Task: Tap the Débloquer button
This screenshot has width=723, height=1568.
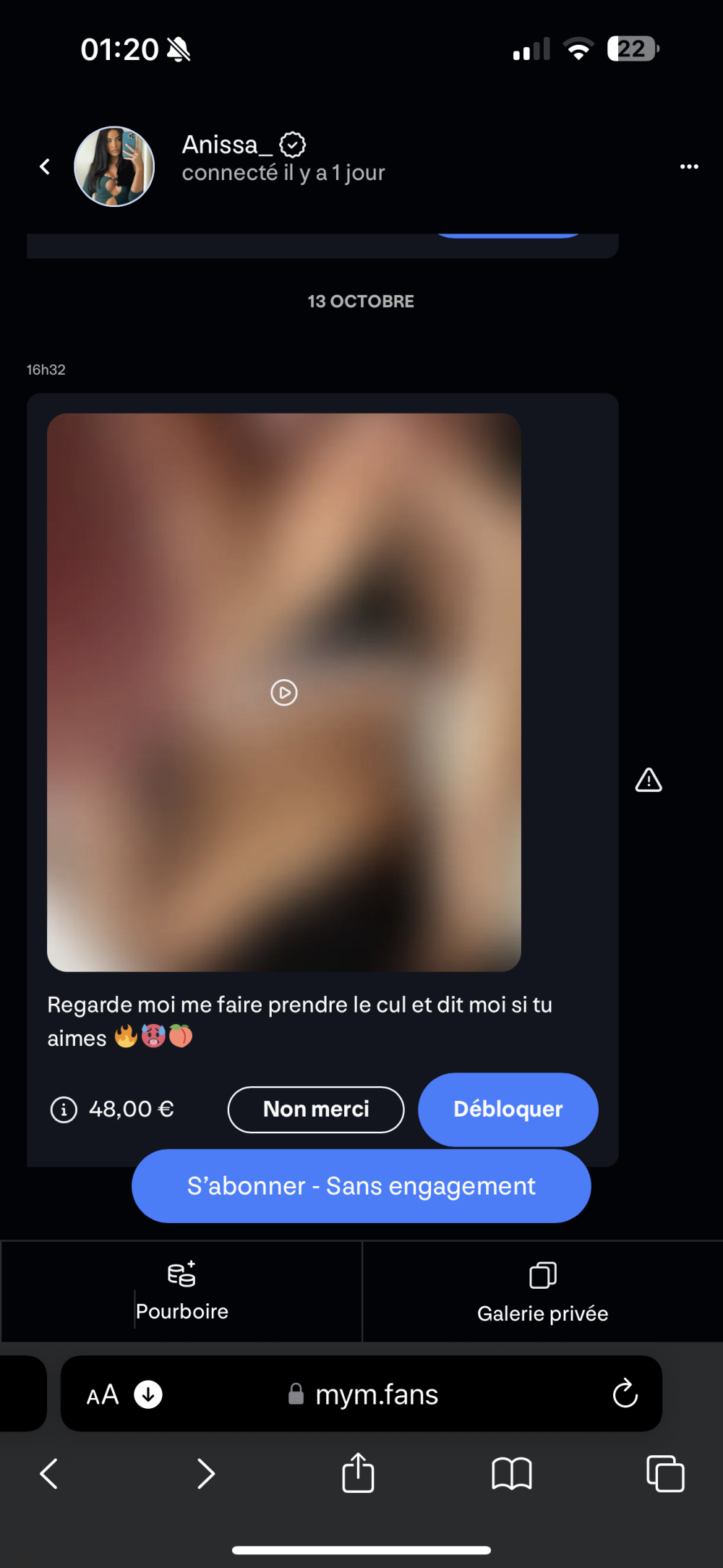Action: pyautogui.click(x=508, y=1109)
